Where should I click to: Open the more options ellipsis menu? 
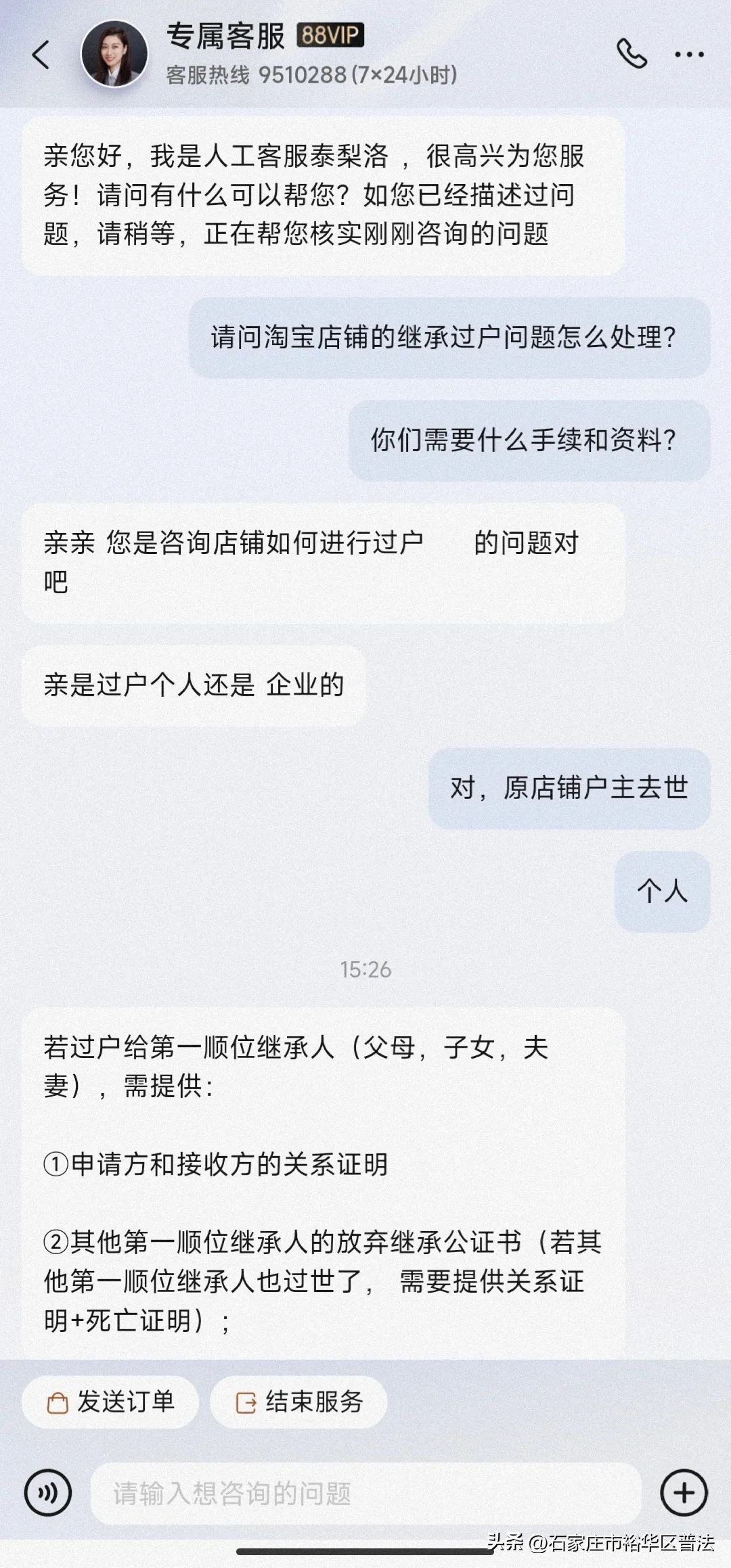(689, 53)
